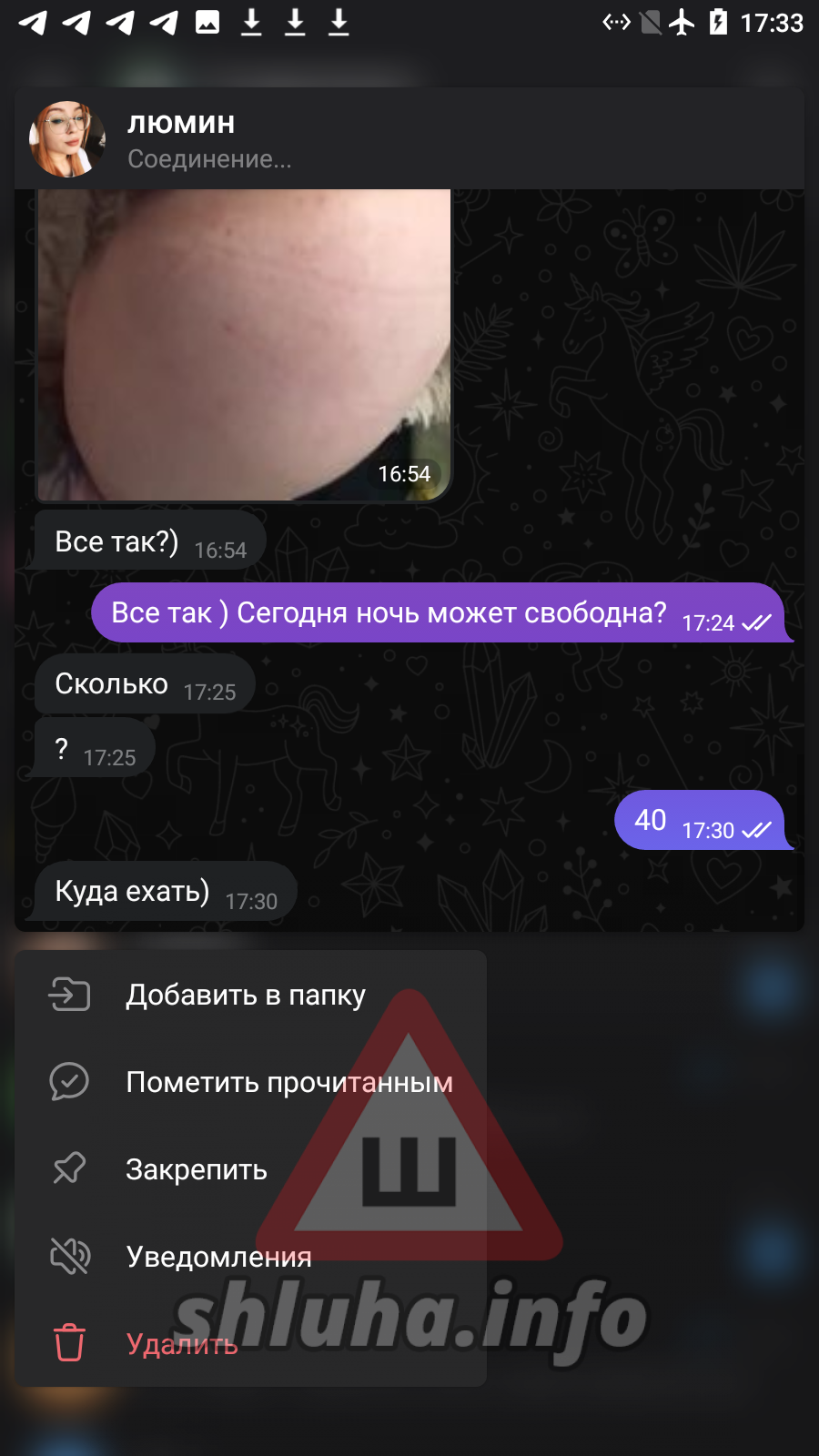This screenshot has width=819, height=1456.
Task: Open the люмин chat preview header
Action: pyautogui.click(x=409, y=139)
